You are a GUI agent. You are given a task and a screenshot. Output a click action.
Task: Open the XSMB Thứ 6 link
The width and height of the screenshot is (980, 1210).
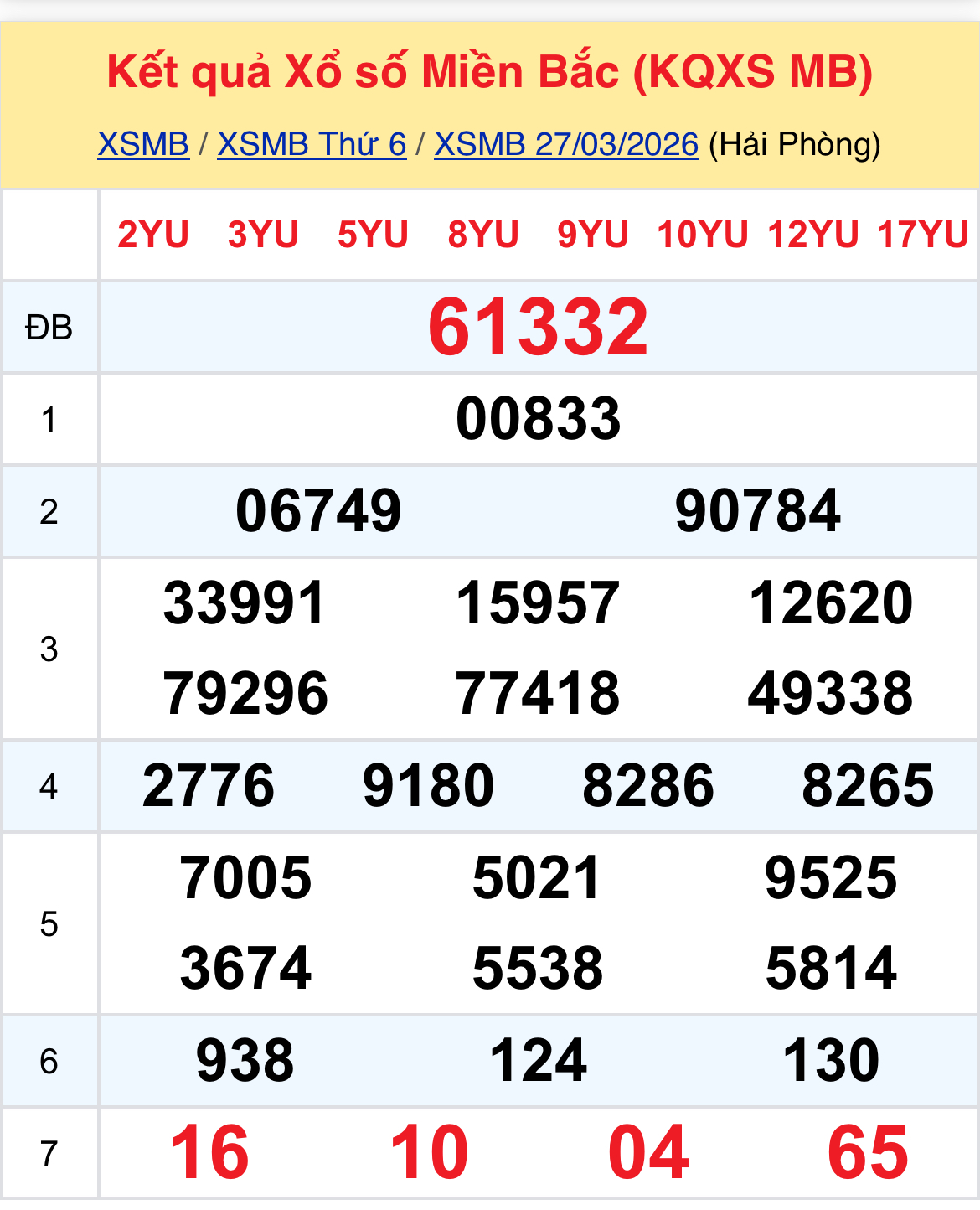click(x=312, y=145)
